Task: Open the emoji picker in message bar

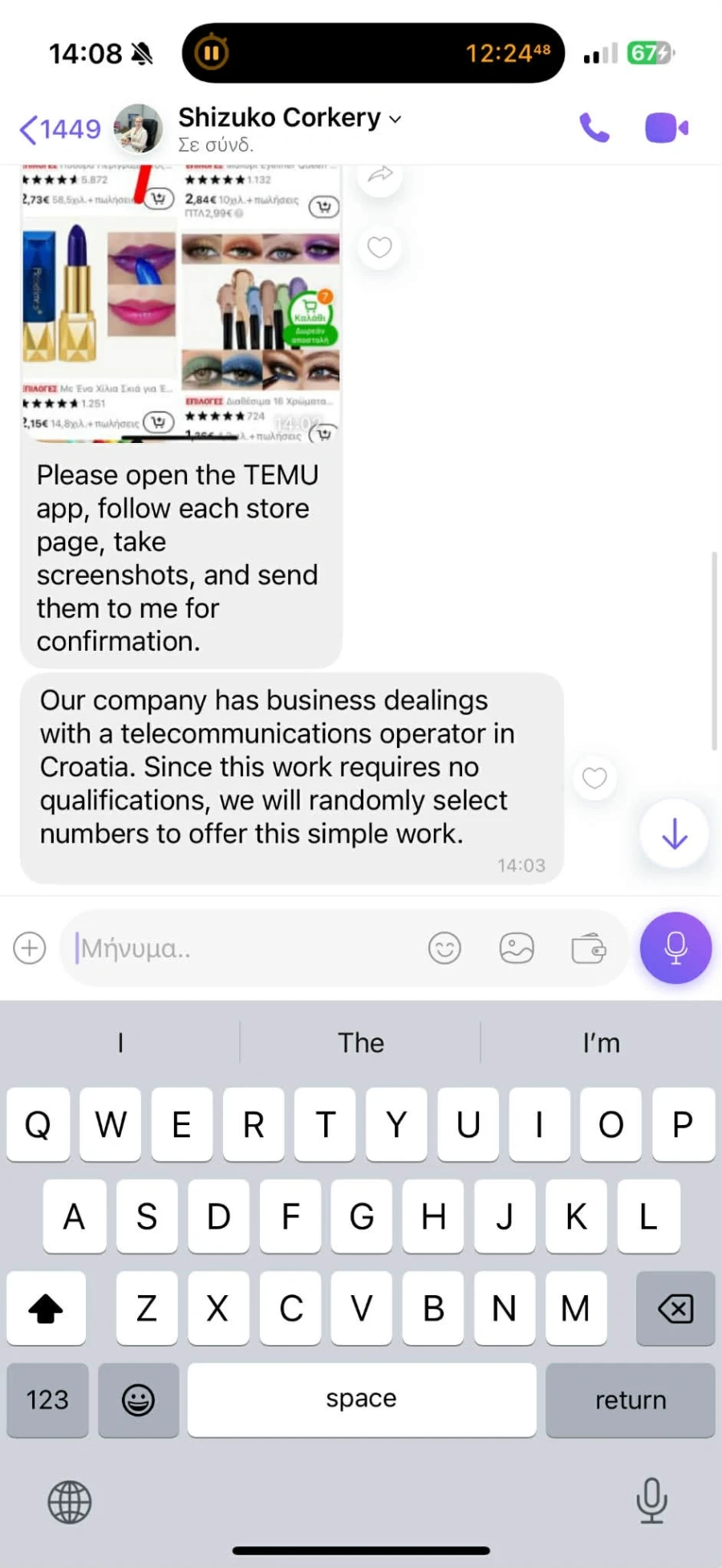Action: (x=444, y=949)
